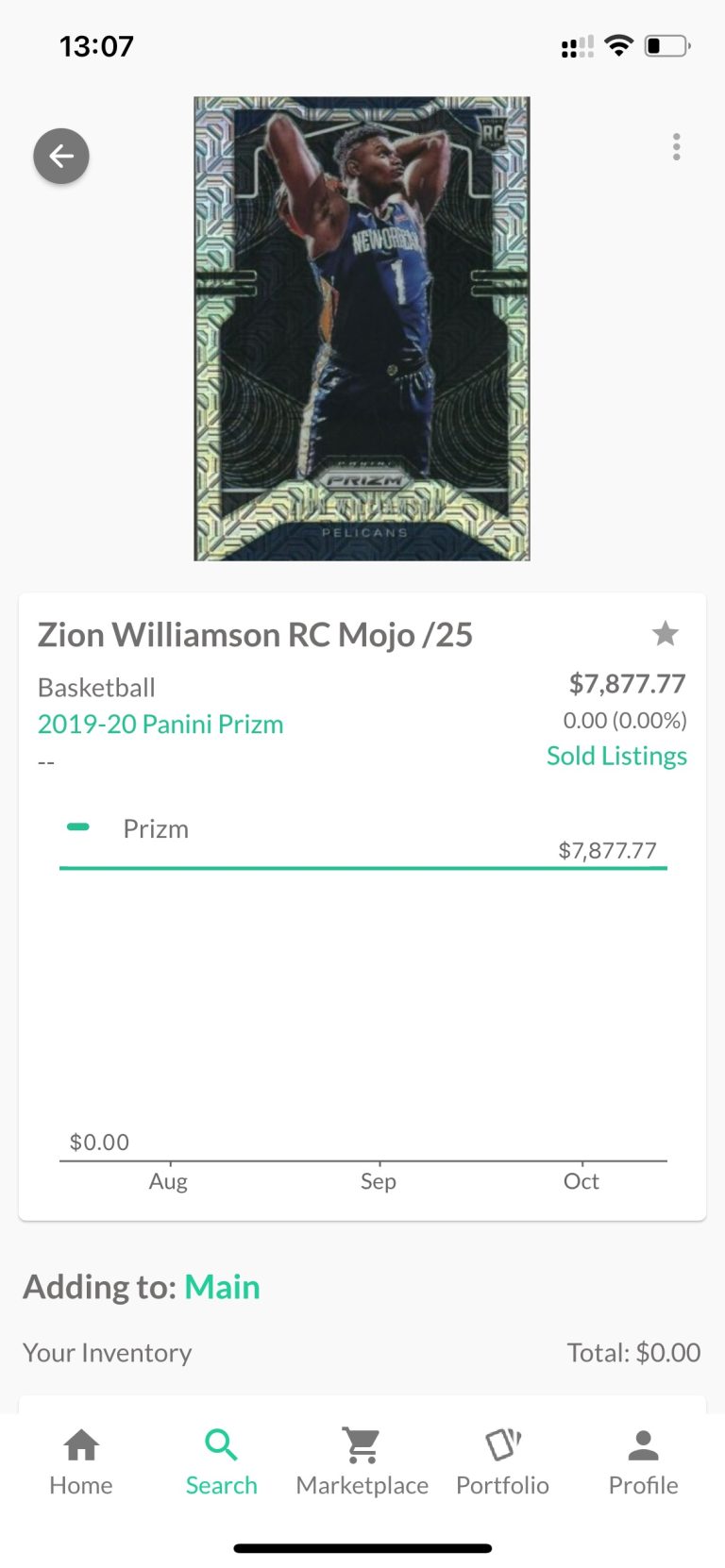Open the three-dot overflow menu
This screenshot has height=1568, width=725.
tap(676, 147)
